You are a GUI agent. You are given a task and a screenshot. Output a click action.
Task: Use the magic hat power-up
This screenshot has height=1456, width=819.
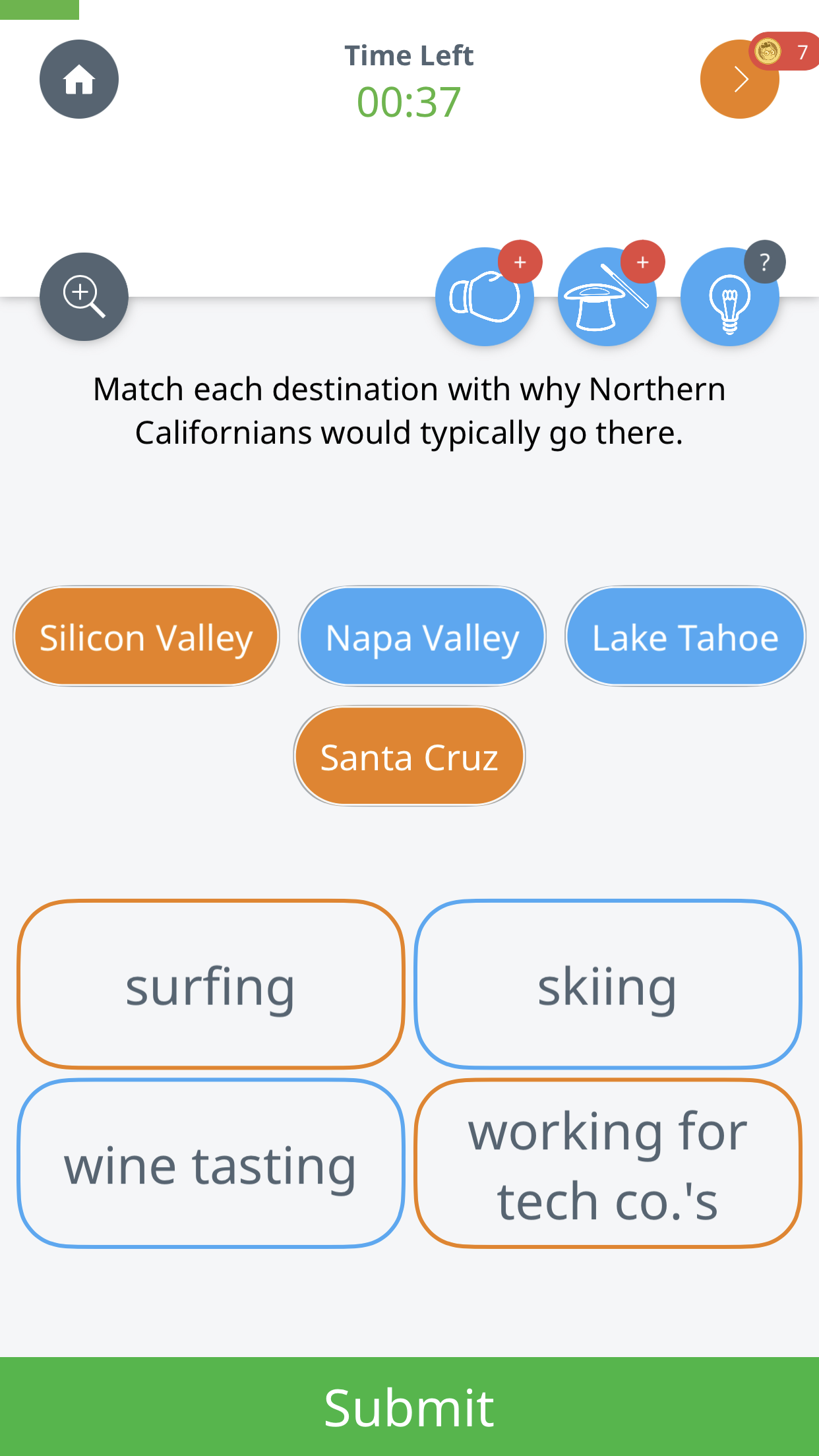click(607, 297)
